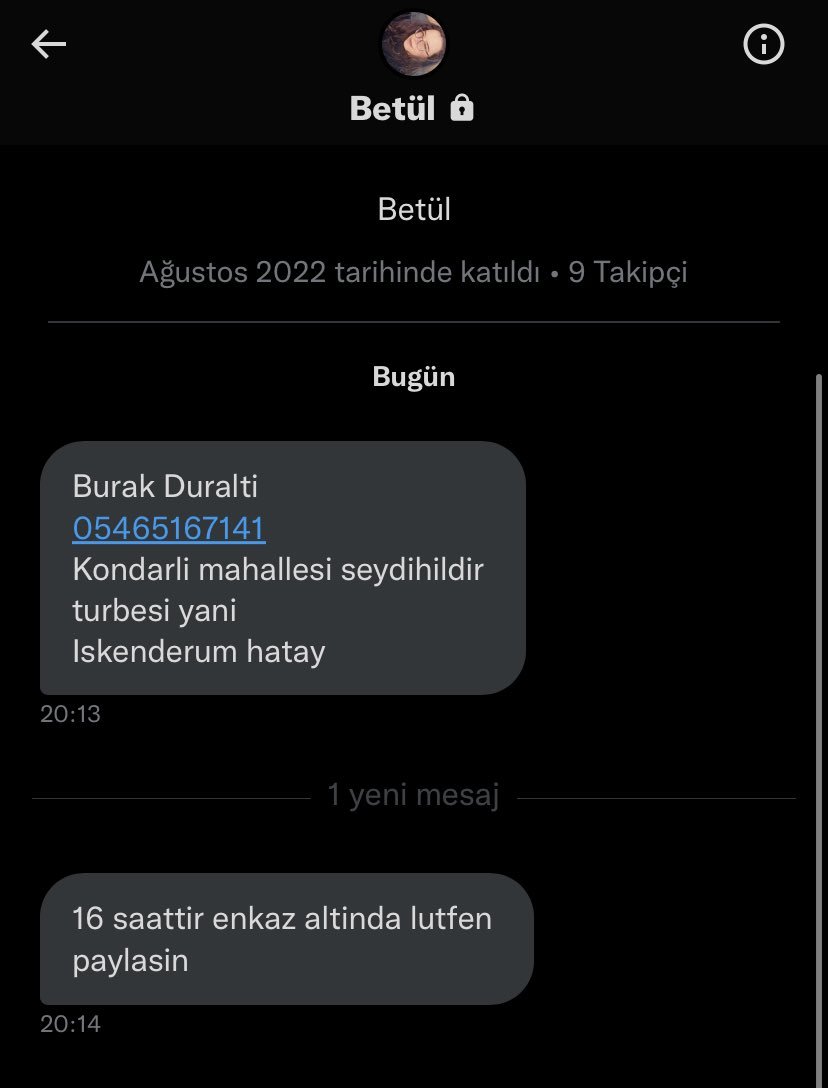
Task: Open Betül's profile picture
Action: click(414, 44)
